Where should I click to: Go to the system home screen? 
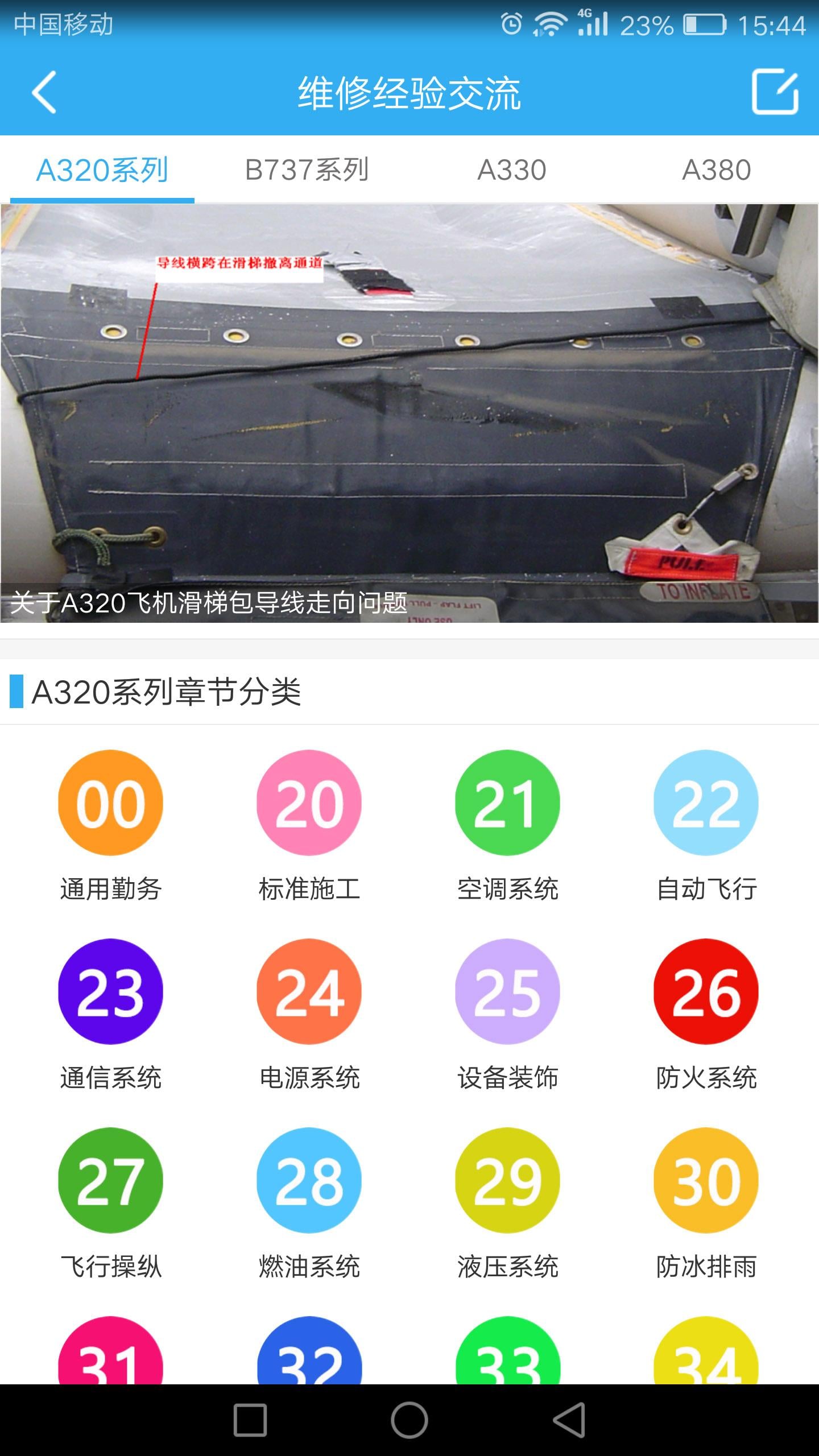click(x=409, y=1420)
